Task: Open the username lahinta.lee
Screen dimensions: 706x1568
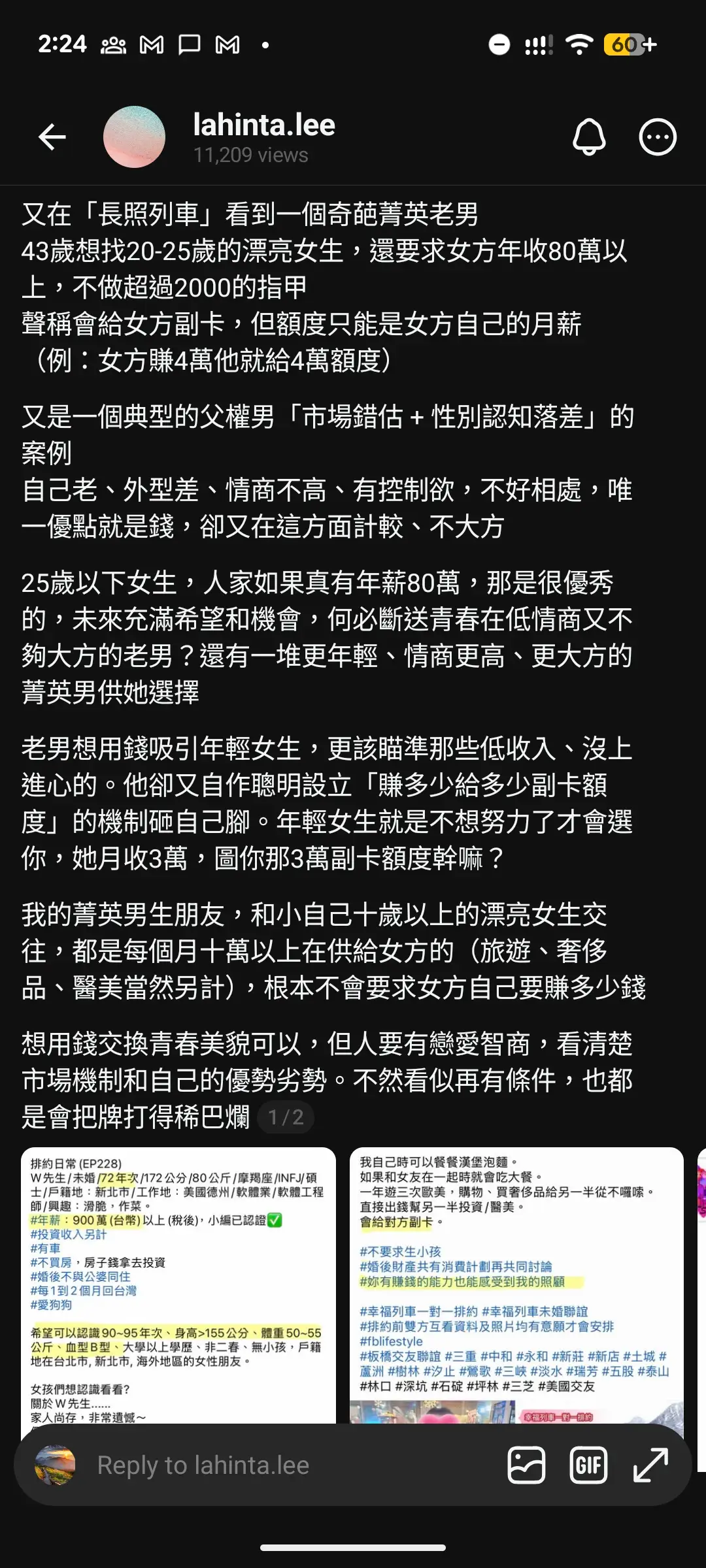Action: click(x=263, y=125)
